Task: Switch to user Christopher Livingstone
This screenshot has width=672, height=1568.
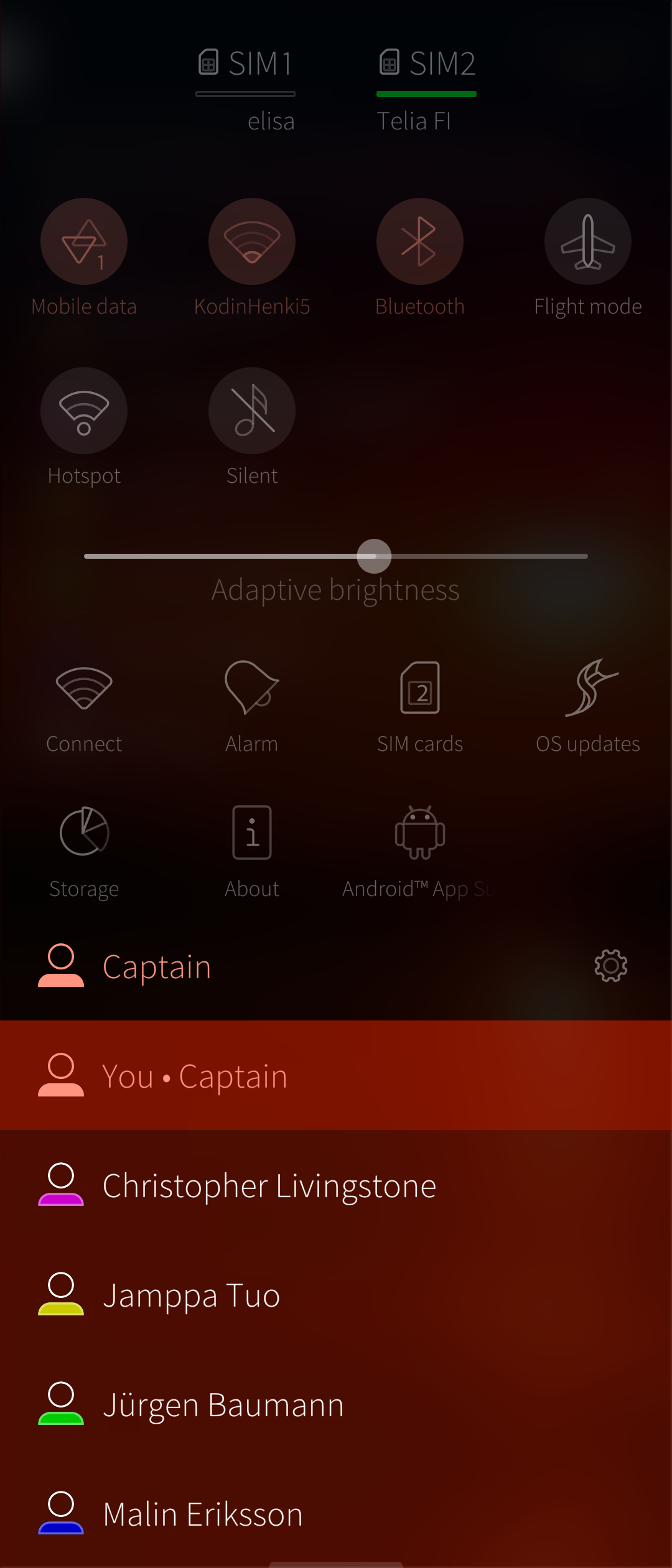Action: pos(269,1185)
